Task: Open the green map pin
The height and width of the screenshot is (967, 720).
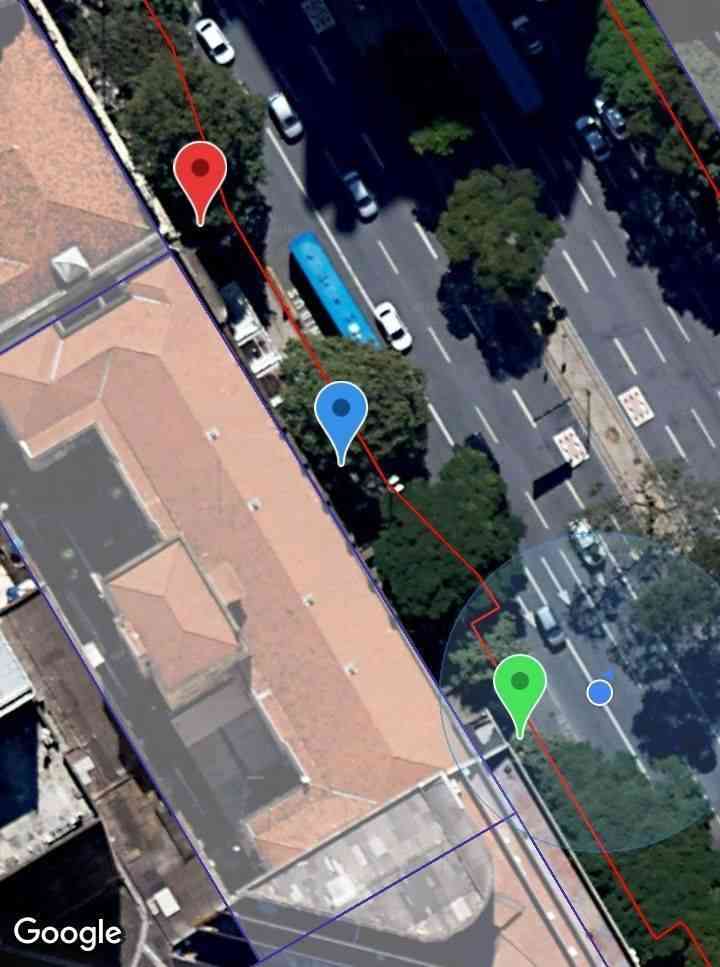Action: coord(519,687)
